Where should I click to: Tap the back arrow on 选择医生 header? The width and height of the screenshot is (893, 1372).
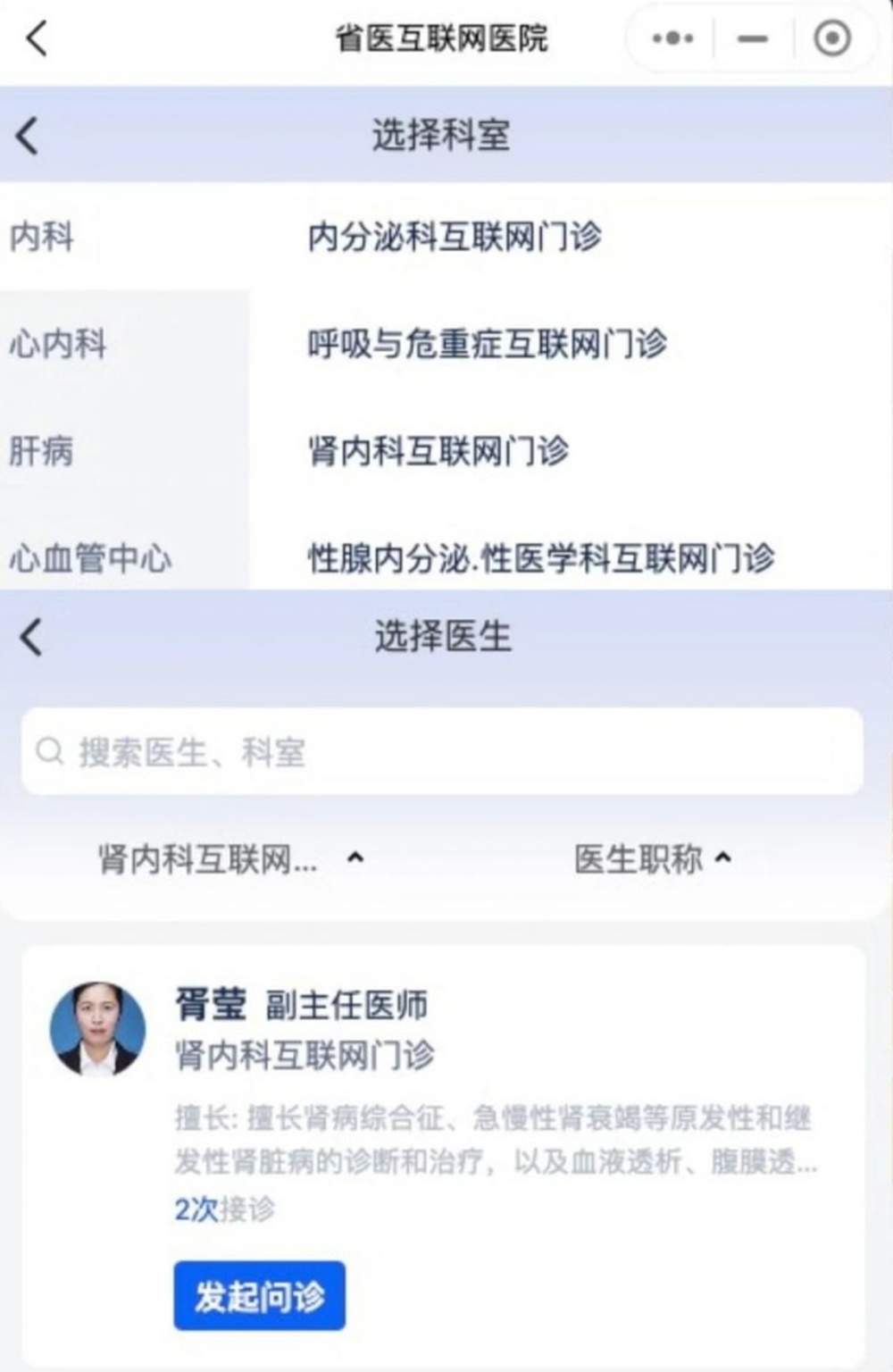point(29,637)
